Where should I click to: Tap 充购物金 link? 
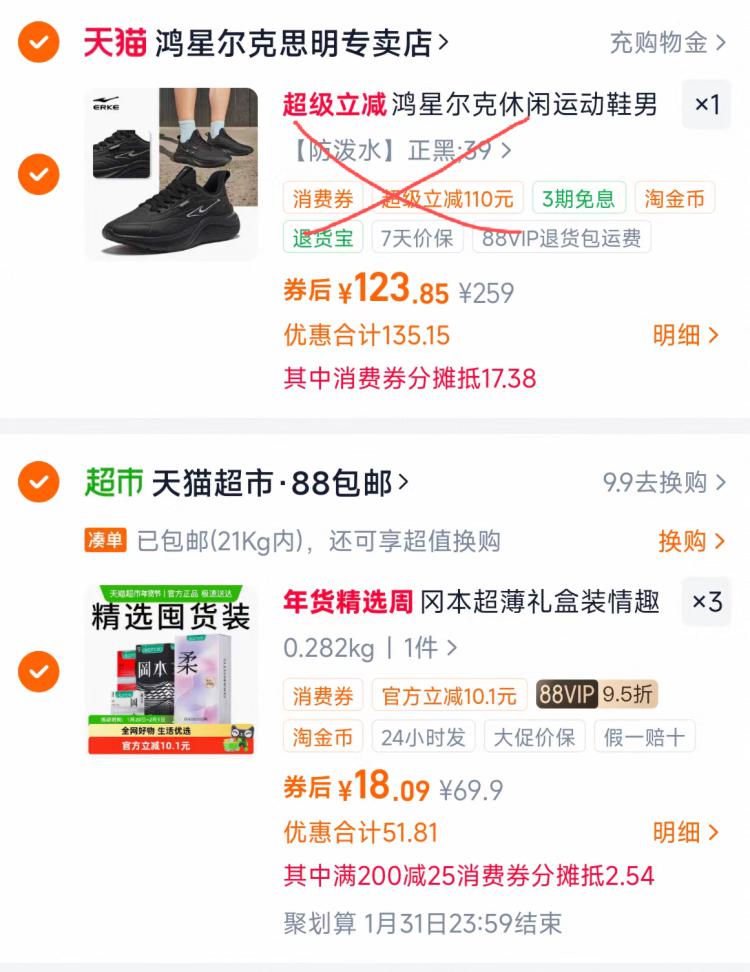[x=668, y=43]
